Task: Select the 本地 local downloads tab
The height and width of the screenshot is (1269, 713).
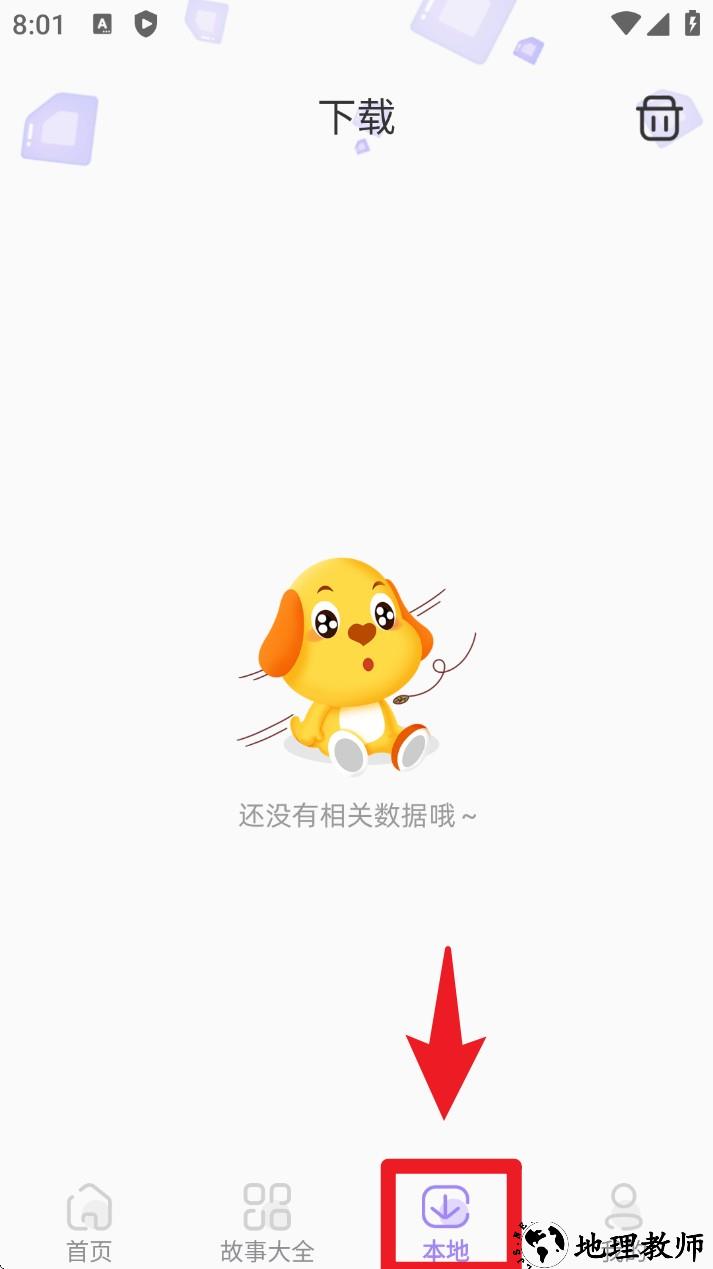Action: point(446,1221)
